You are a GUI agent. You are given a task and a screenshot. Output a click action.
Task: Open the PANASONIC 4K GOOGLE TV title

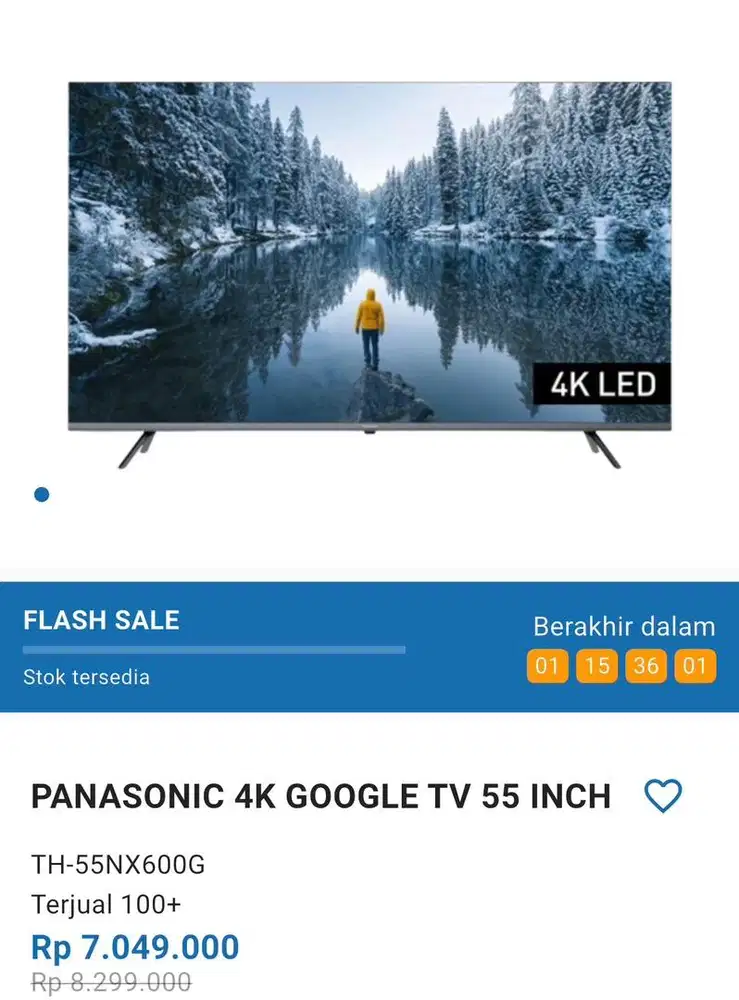(320, 796)
